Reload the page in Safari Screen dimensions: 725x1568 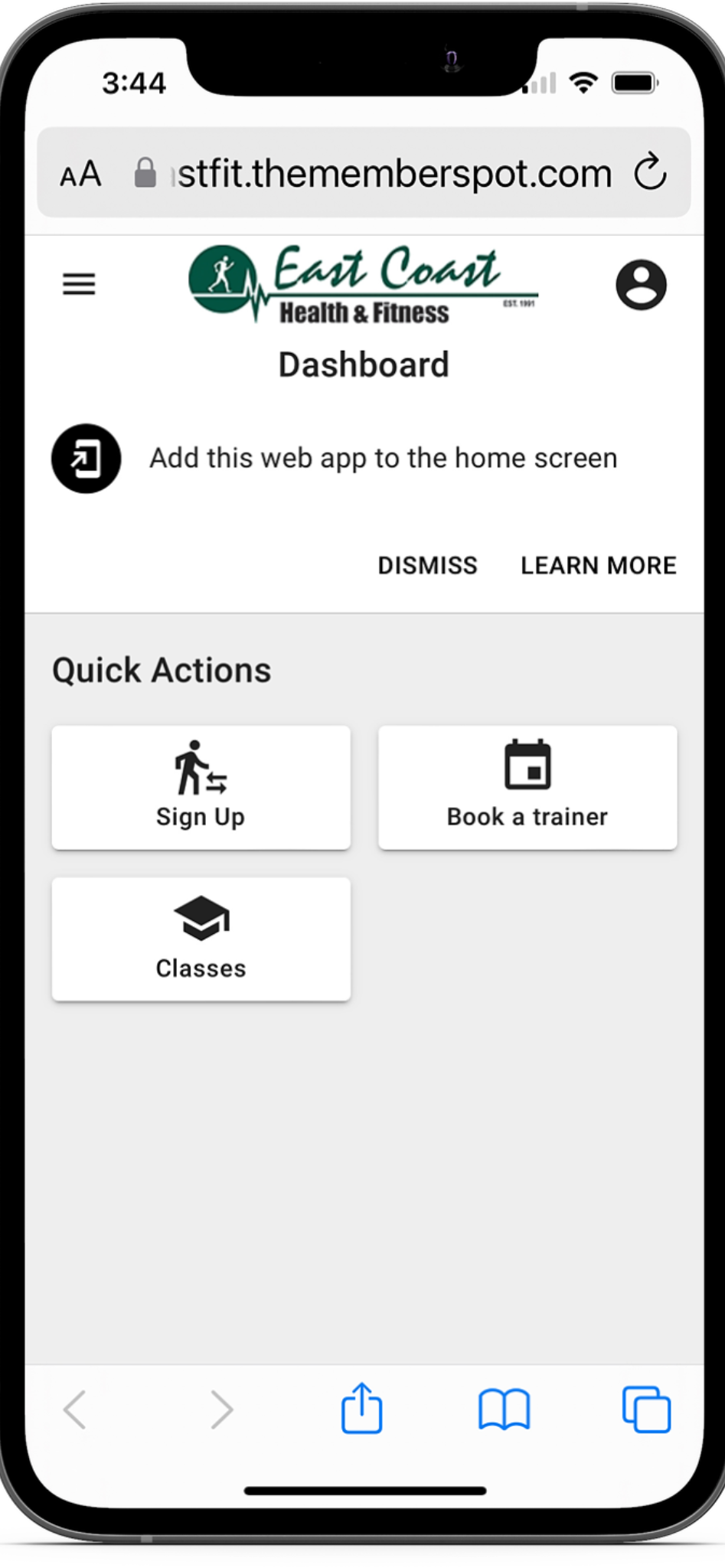click(x=650, y=171)
